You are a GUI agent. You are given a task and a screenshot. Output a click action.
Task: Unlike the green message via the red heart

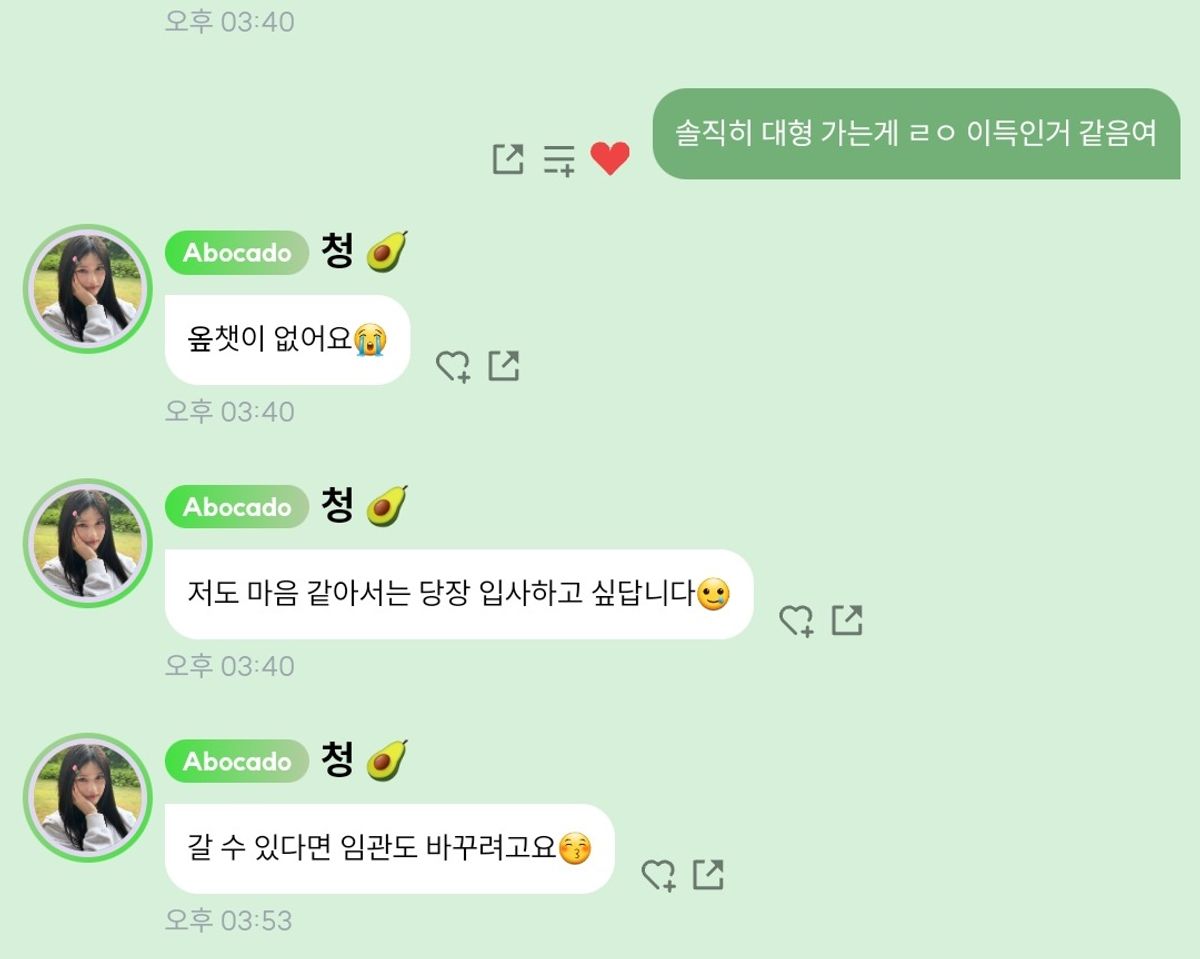point(609,158)
